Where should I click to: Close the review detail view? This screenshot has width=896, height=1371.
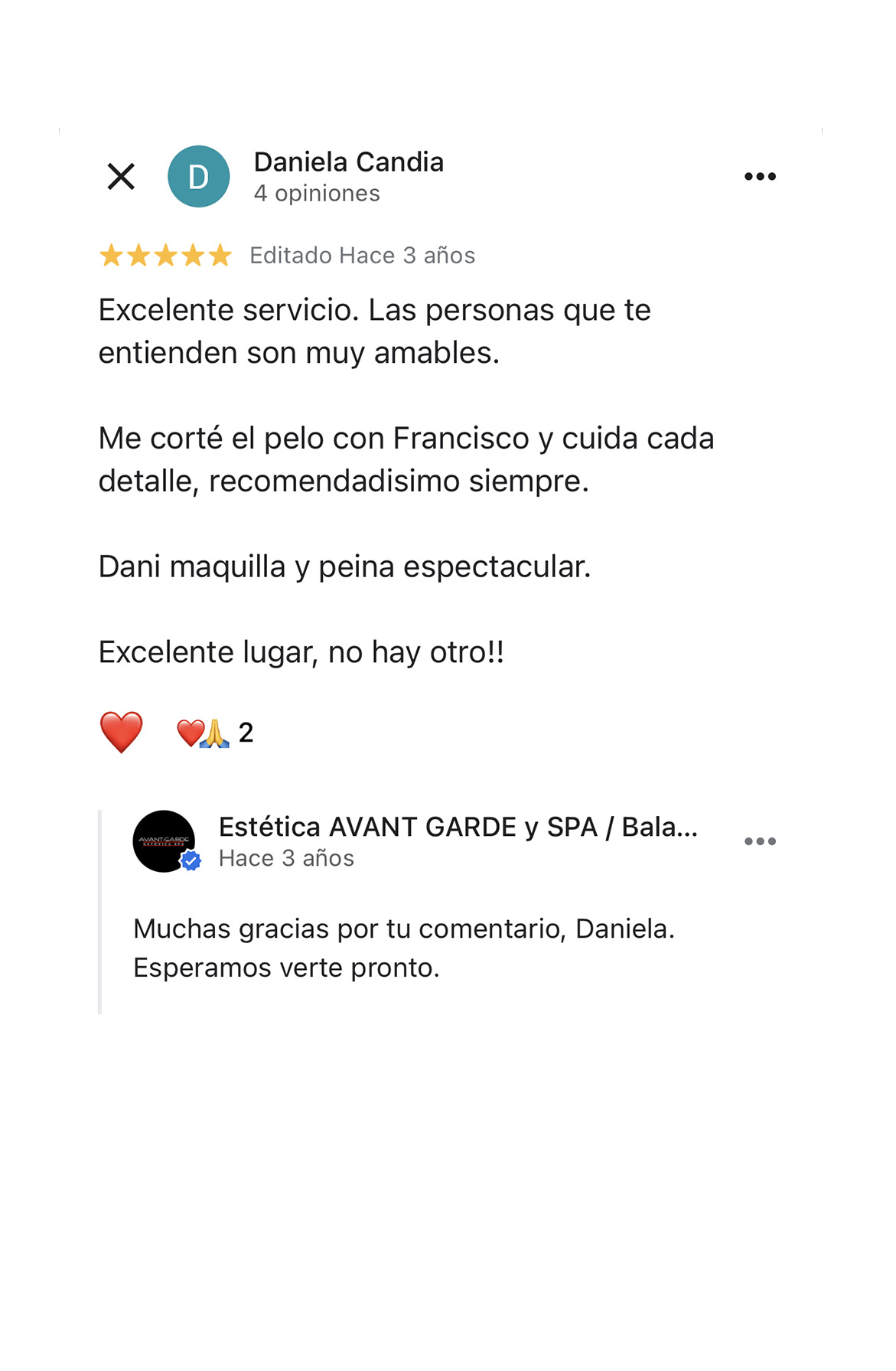[121, 177]
